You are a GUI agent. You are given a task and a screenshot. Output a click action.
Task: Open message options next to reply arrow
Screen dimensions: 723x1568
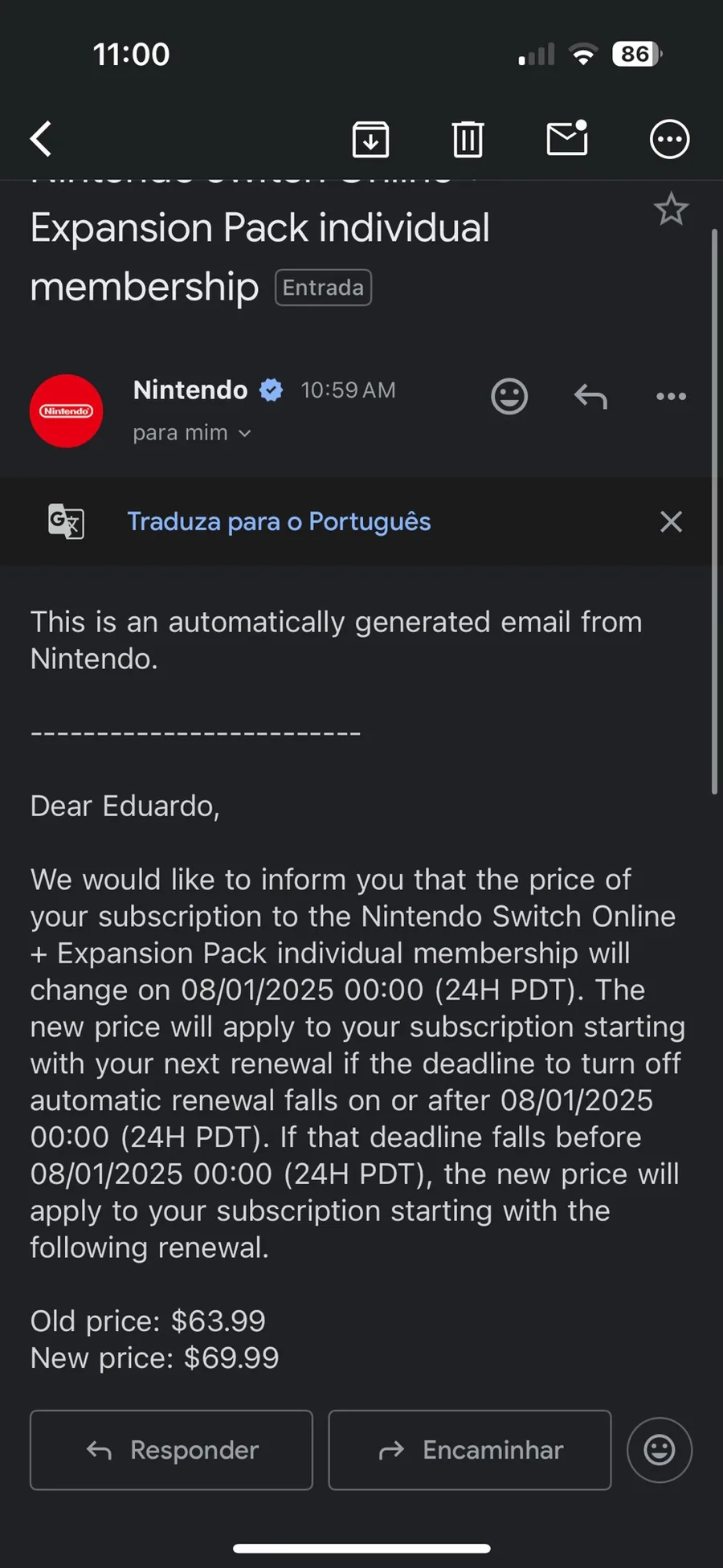671,396
